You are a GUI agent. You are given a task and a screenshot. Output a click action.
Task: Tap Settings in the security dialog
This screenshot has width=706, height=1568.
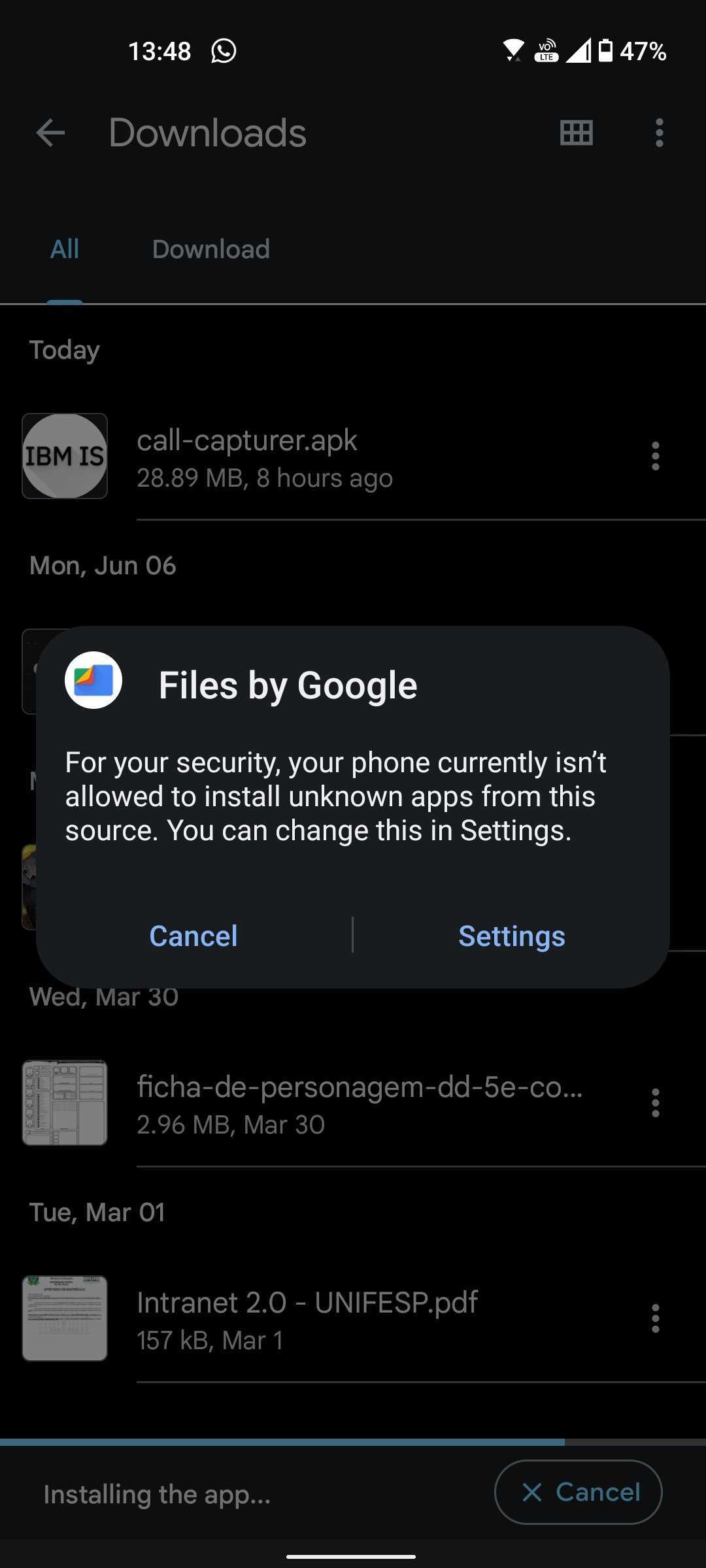[512, 936]
